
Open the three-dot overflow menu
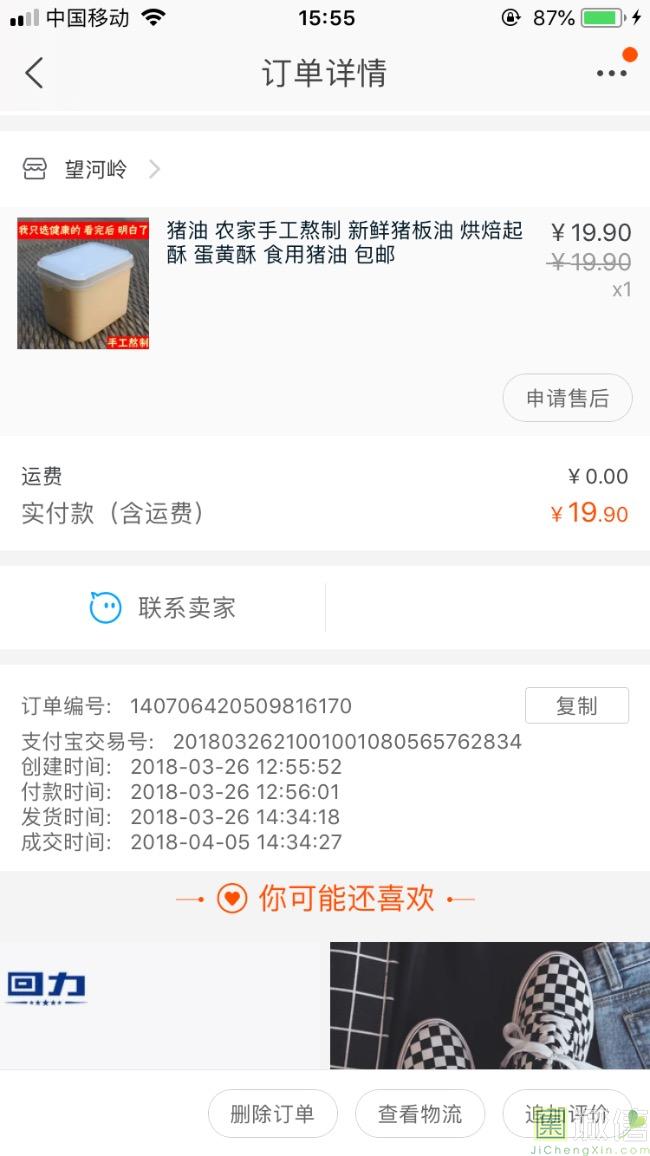tap(611, 73)
